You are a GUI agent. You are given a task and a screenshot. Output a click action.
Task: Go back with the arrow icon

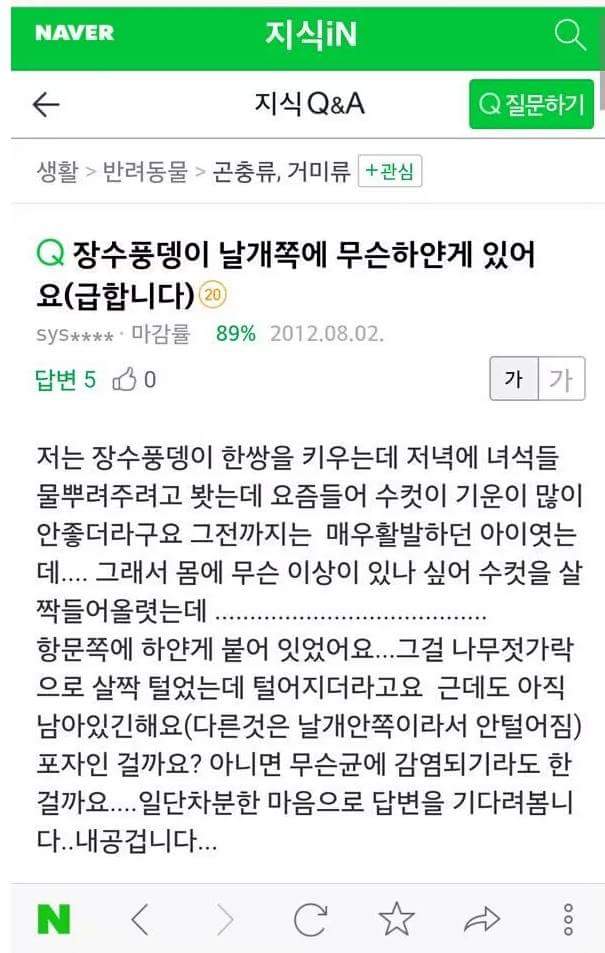[46, 105]
